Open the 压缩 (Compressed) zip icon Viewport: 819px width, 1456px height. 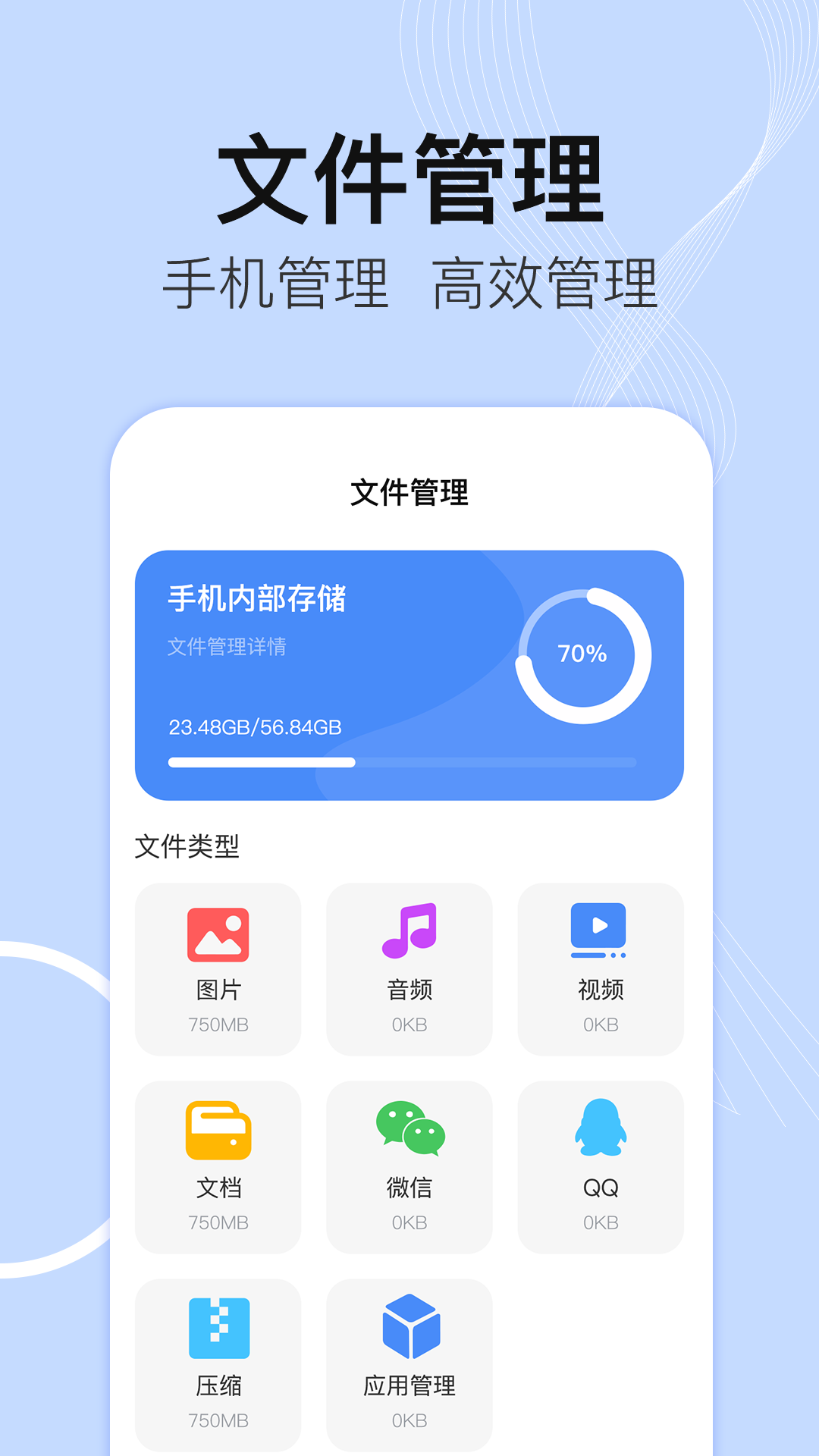point(218,1329)
